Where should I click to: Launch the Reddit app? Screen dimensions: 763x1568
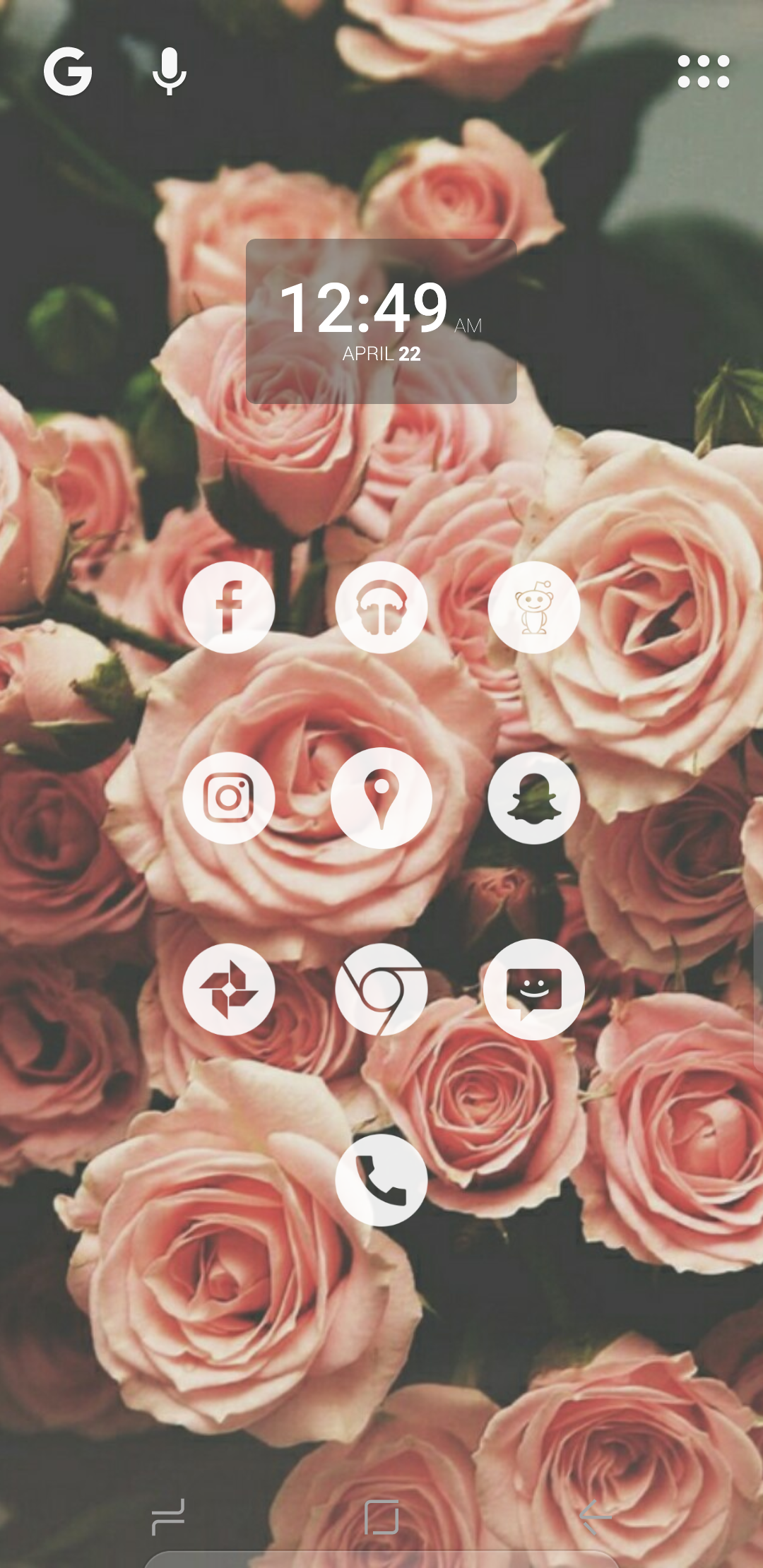click(x=534, y=607)
